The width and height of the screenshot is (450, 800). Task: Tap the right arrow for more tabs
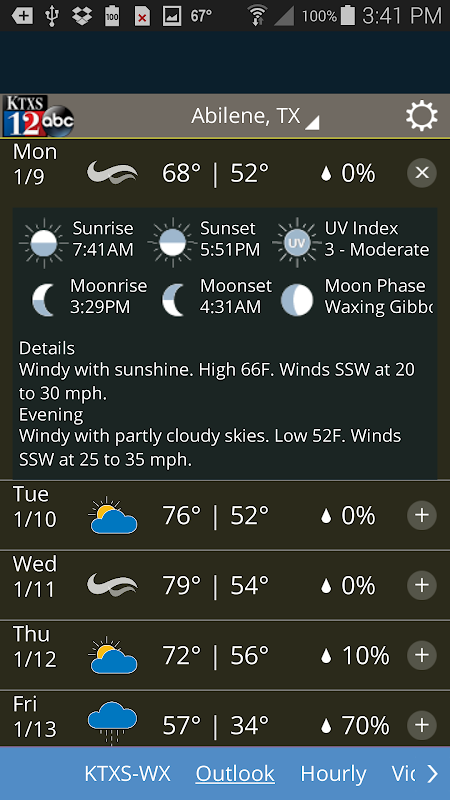433,774
